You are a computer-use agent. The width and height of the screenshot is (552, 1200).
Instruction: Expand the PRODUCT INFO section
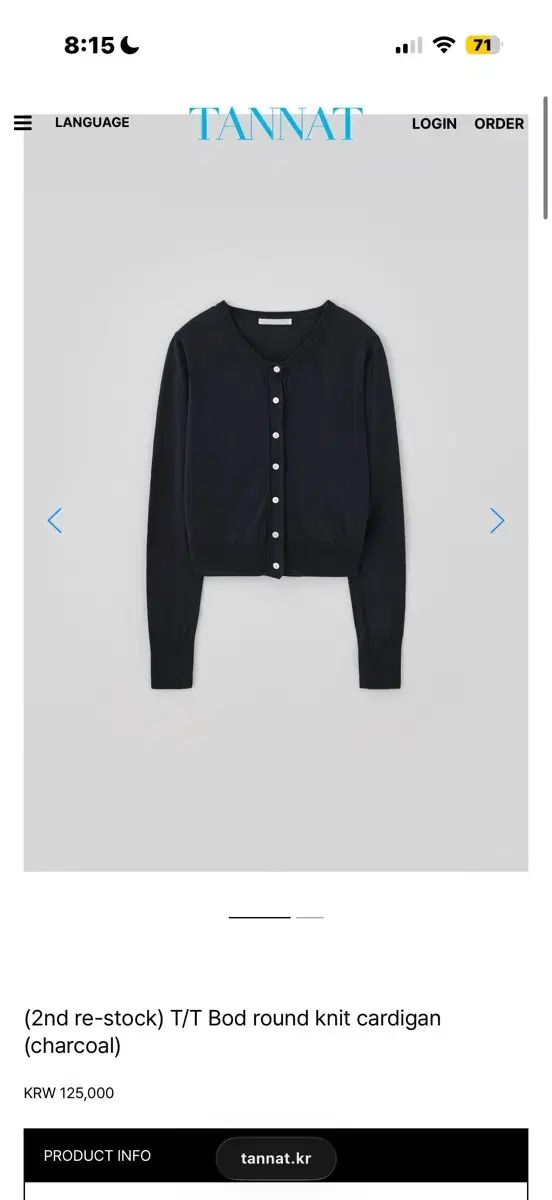[x=276, y=1156]
